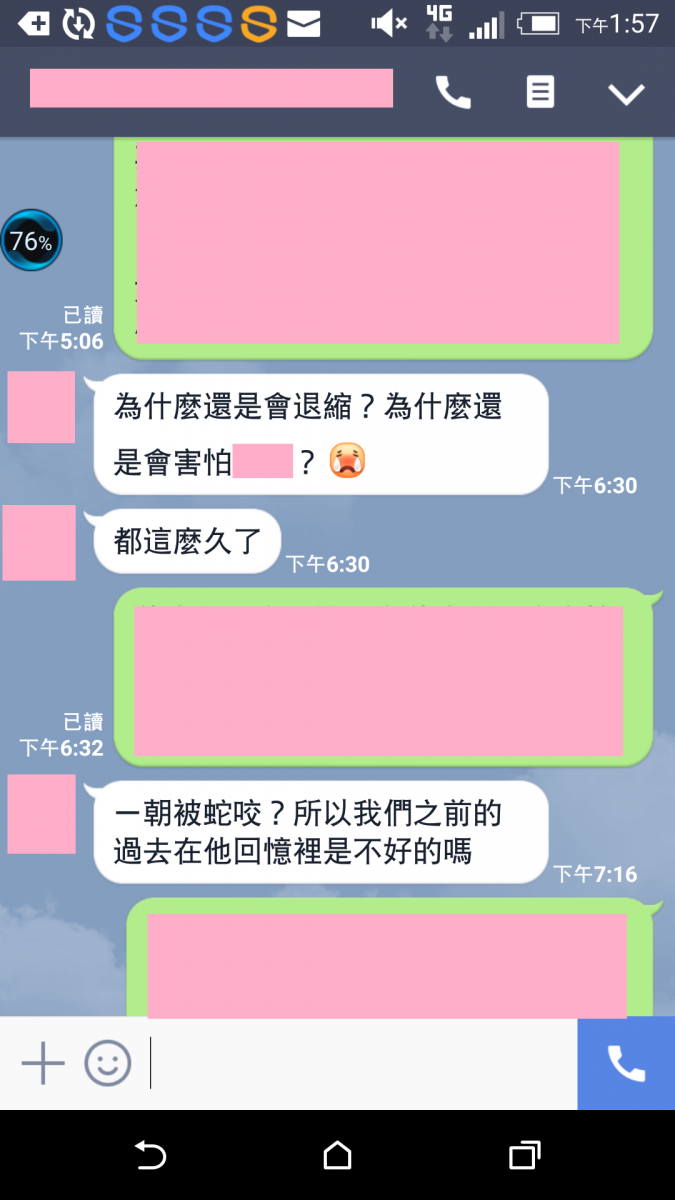The width and height of the screenshot is (675, 1200).
Task: Open the emoji sticker picker
Action: tap(108, 1063)
